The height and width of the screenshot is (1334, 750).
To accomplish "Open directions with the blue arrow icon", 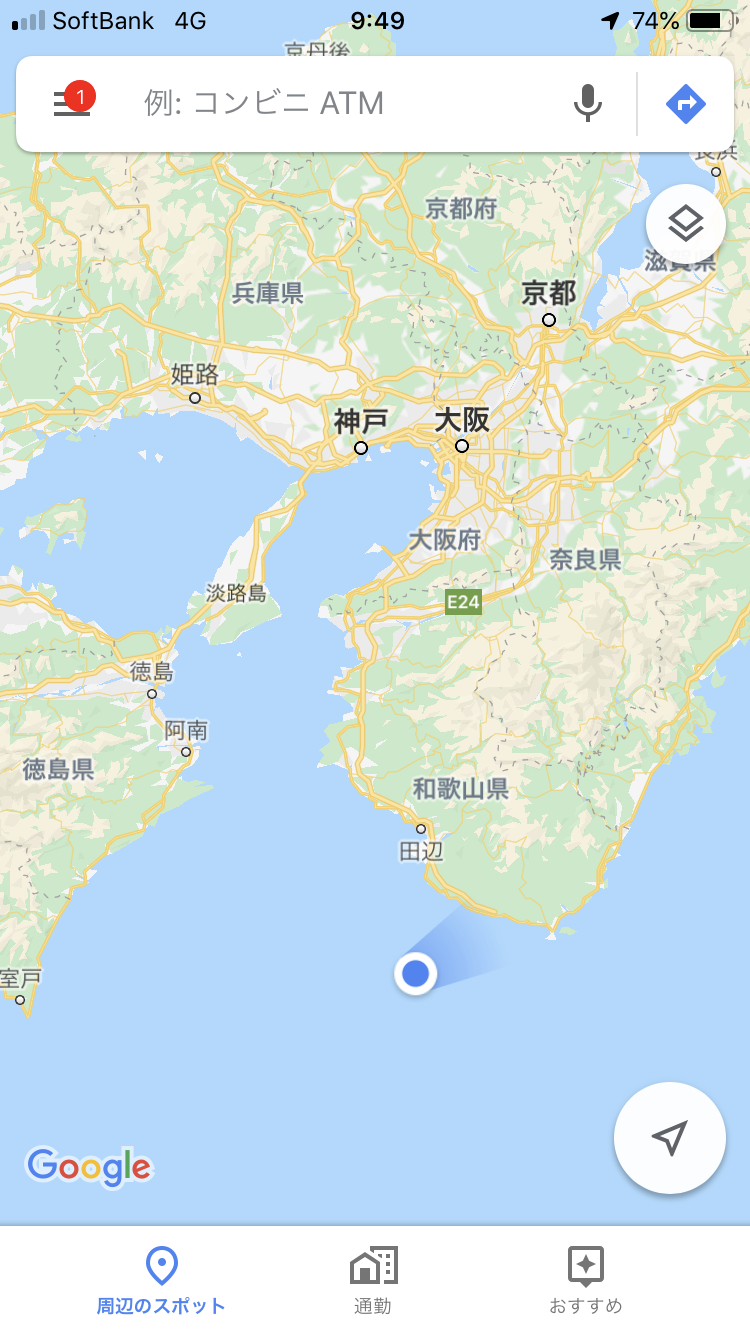I will click(x=686, y=103).
